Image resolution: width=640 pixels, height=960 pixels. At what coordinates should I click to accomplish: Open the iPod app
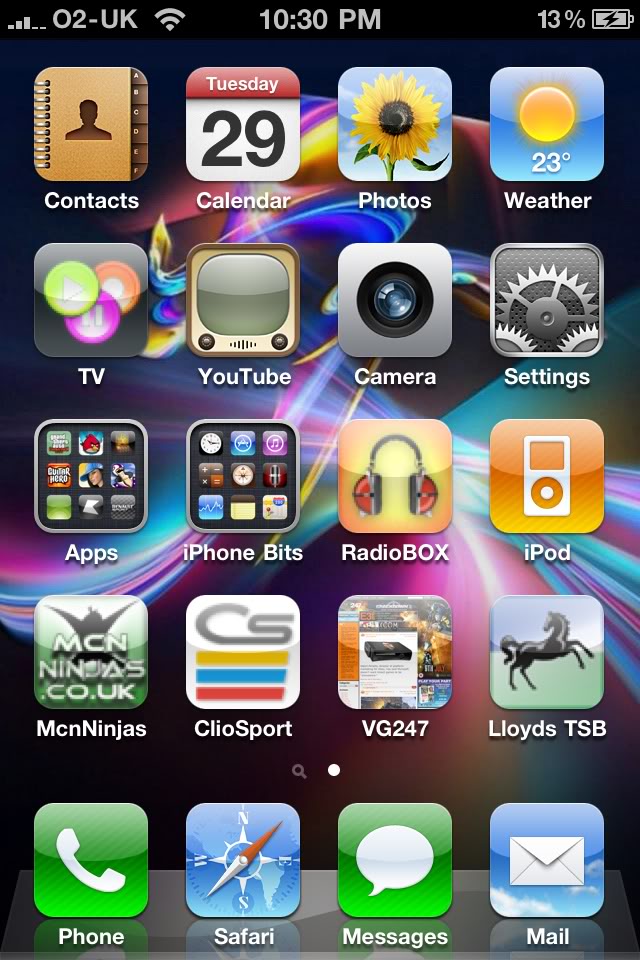pos(547,477)
